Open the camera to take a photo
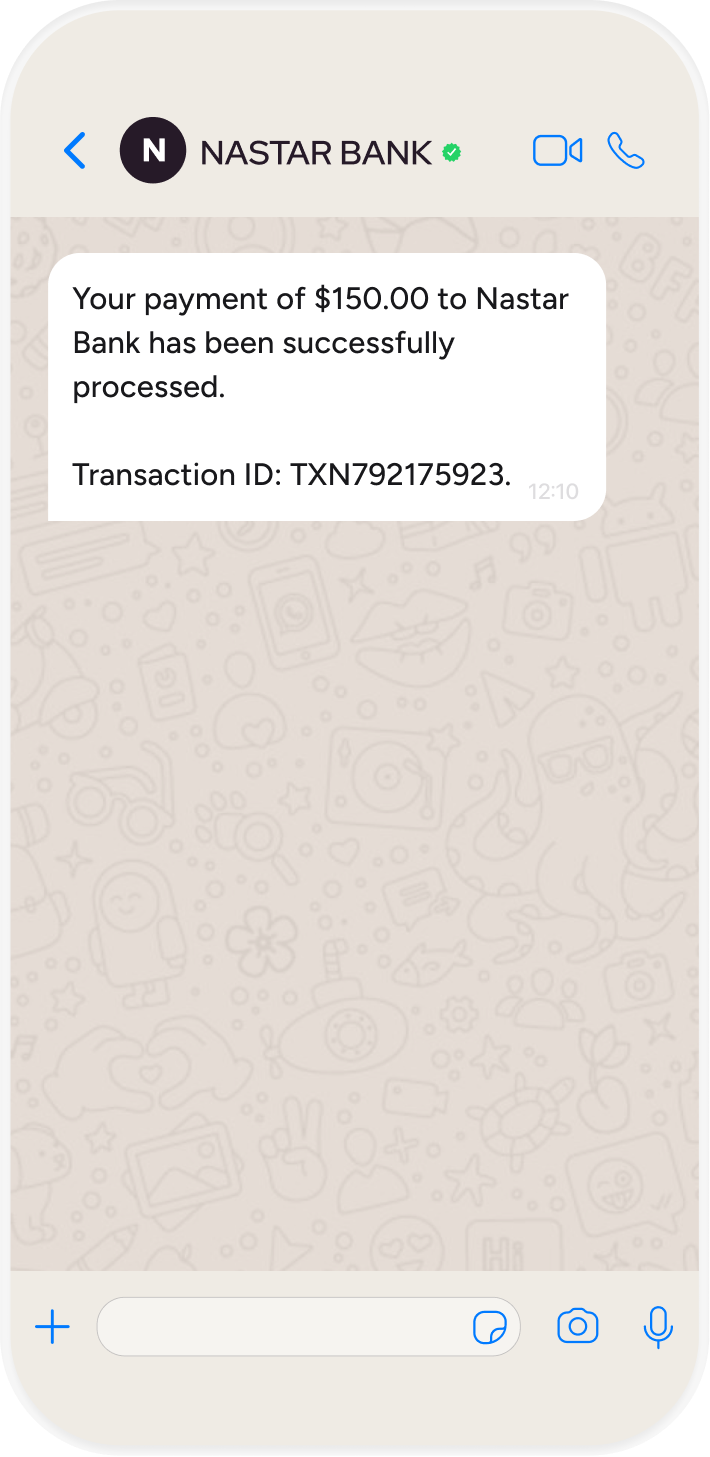The height and width of the screenshot is (1457, 710). [577, 1327]
